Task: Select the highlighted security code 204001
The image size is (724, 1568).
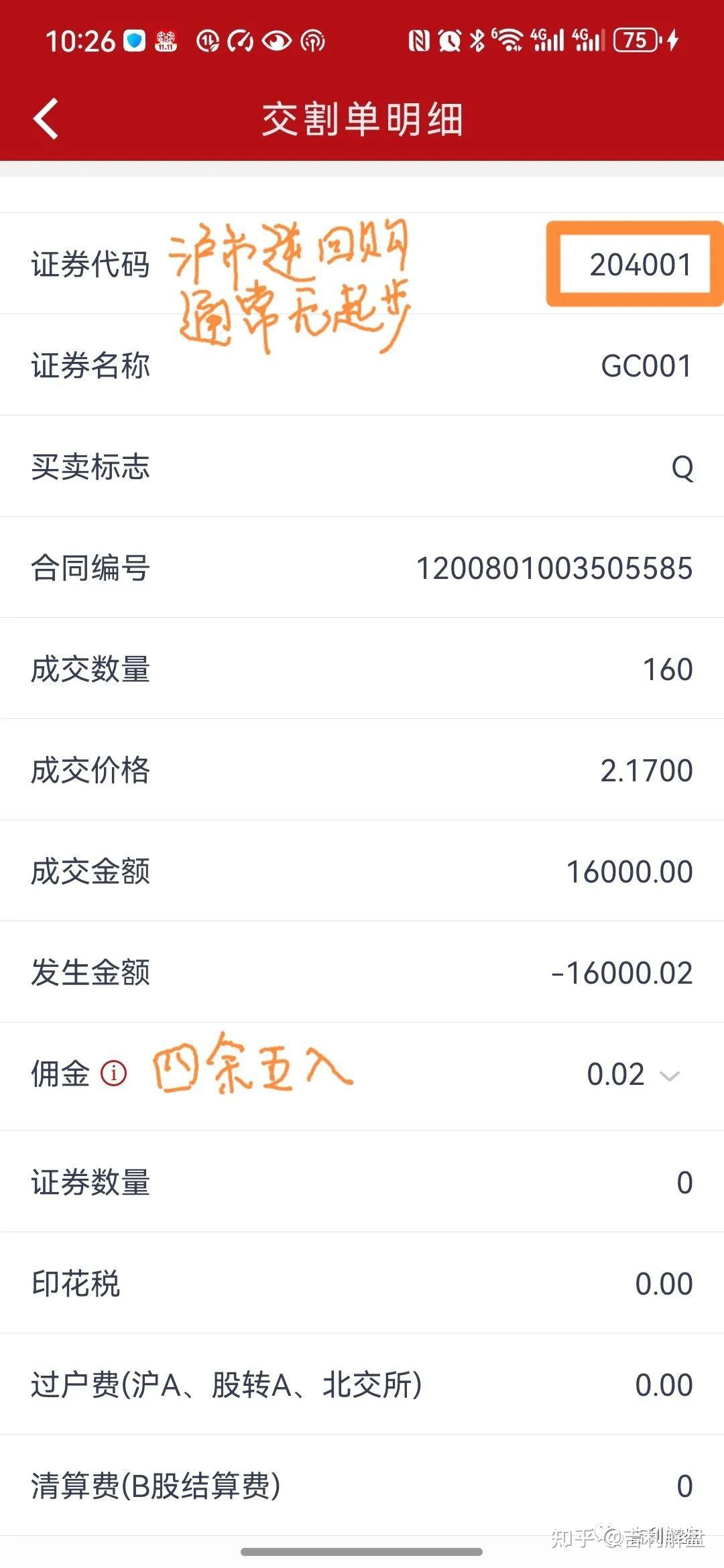Action: [x=640, y=265]
